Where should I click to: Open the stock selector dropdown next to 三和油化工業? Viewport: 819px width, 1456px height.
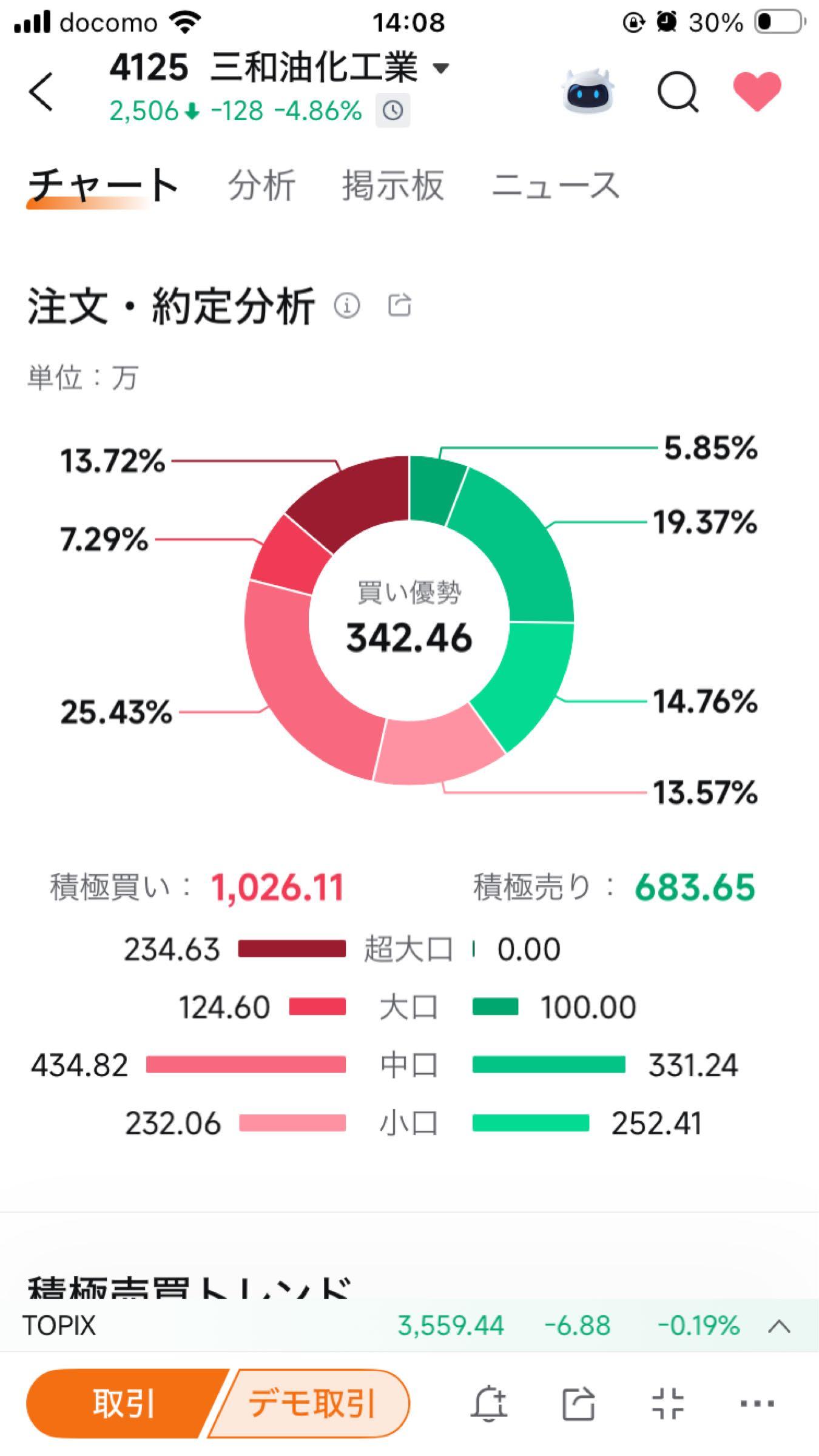tap(442, 69)
